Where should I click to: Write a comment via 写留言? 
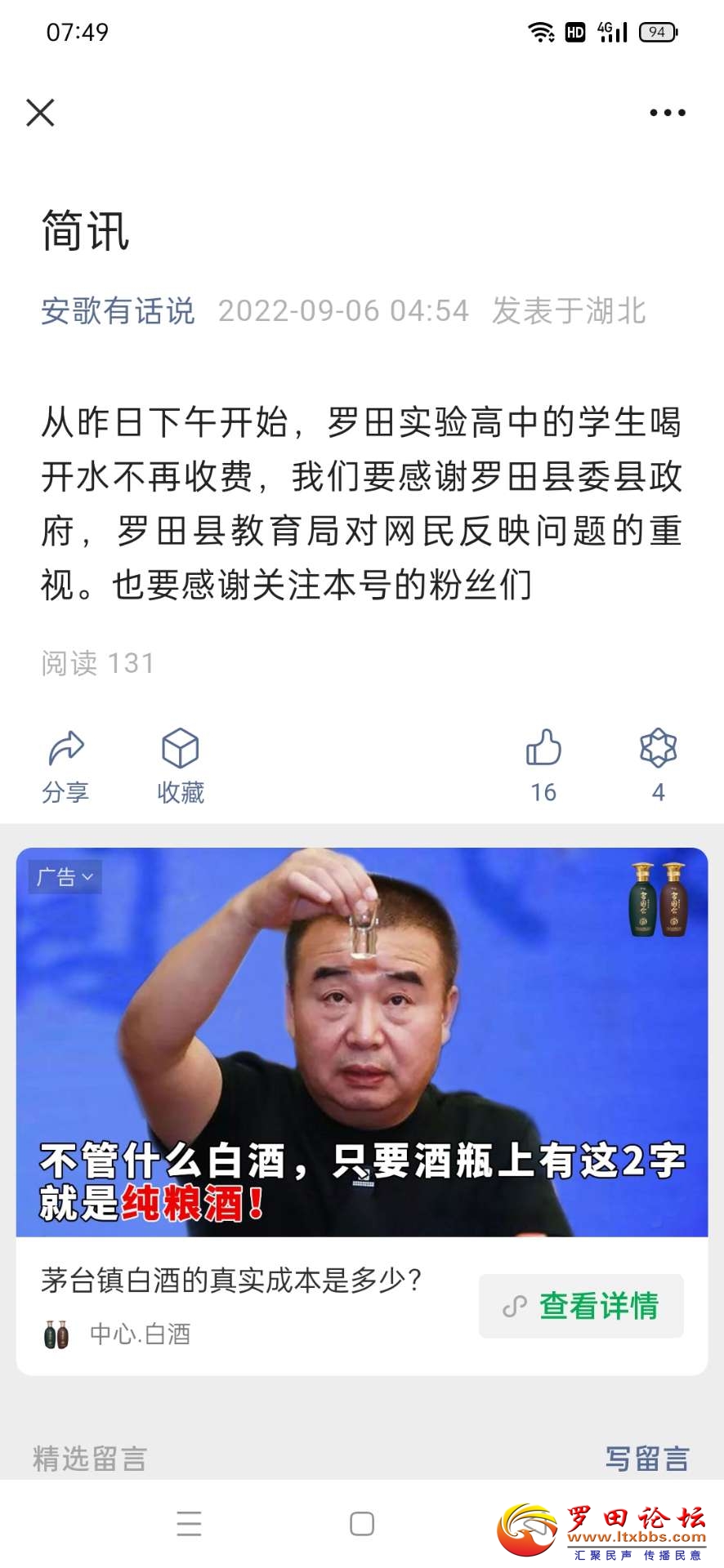[647, 1458]
